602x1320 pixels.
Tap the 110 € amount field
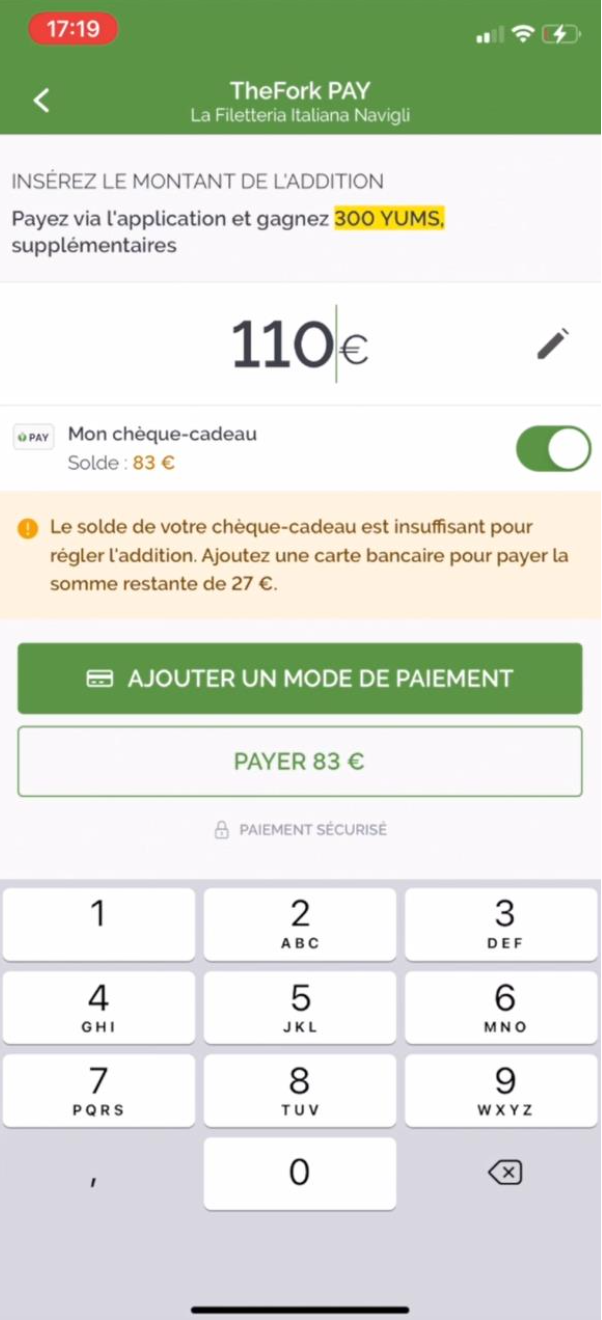coord(300,345)
